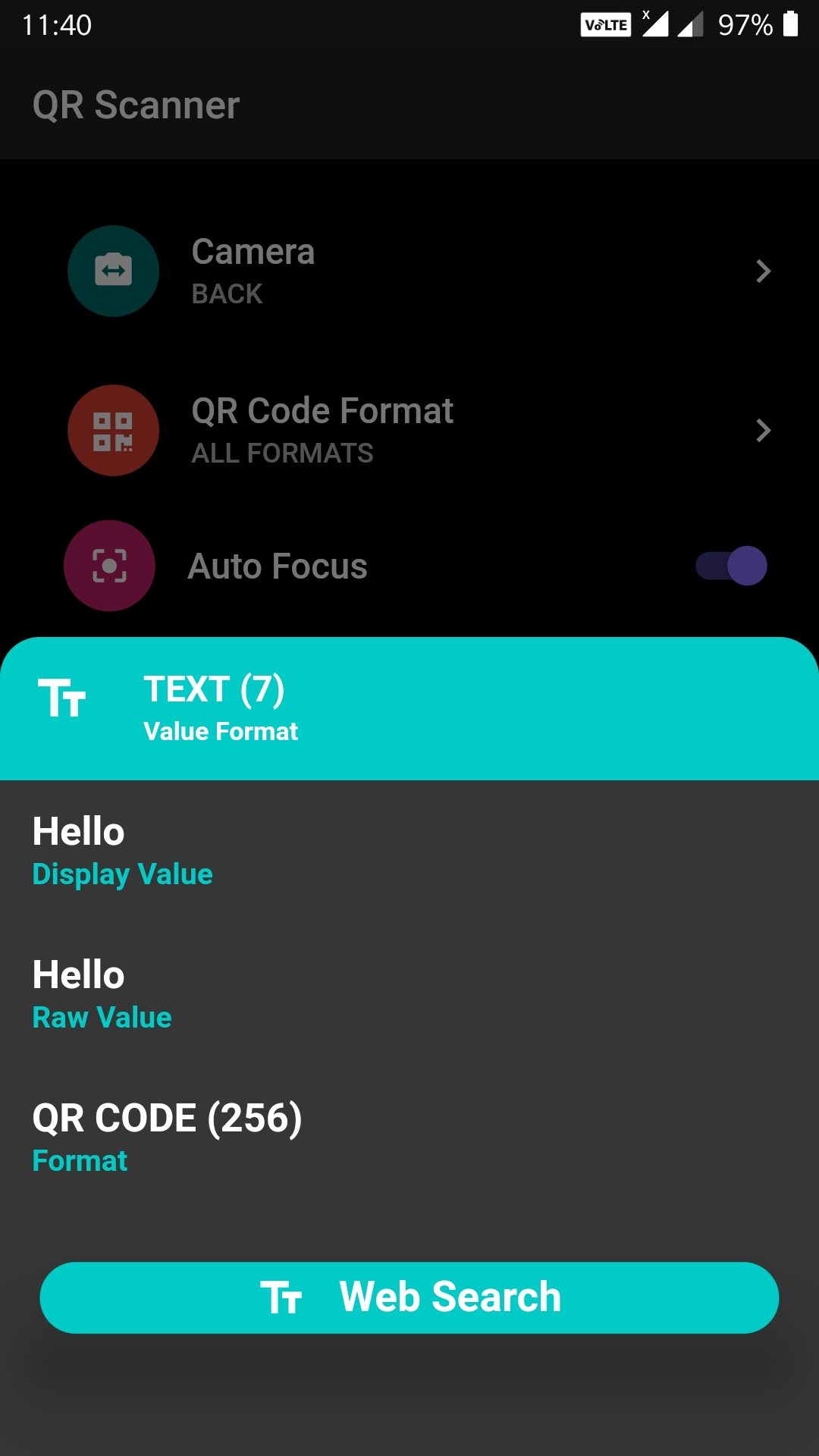Viewport: 819px width, 1456px height.
Task: Tap the Camera icon
Action: point(112,271)
